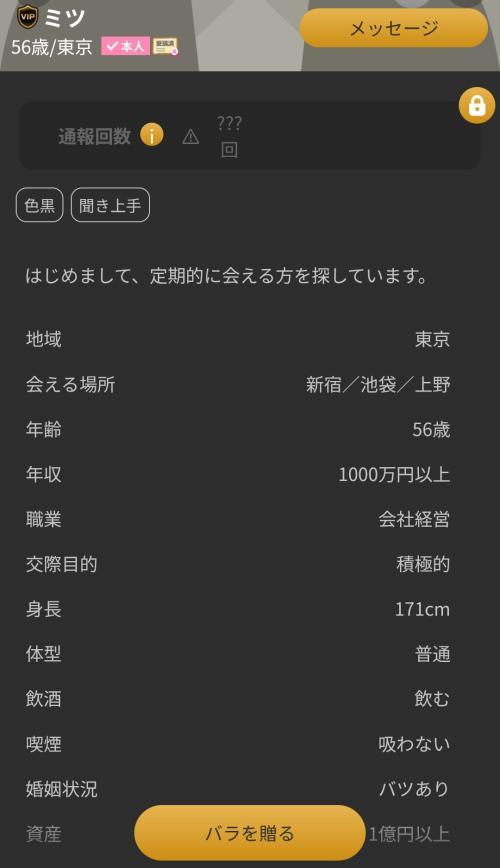500x868 pixels.
Task: Tap the メッセージ button
Action: [x=394, y=28]
